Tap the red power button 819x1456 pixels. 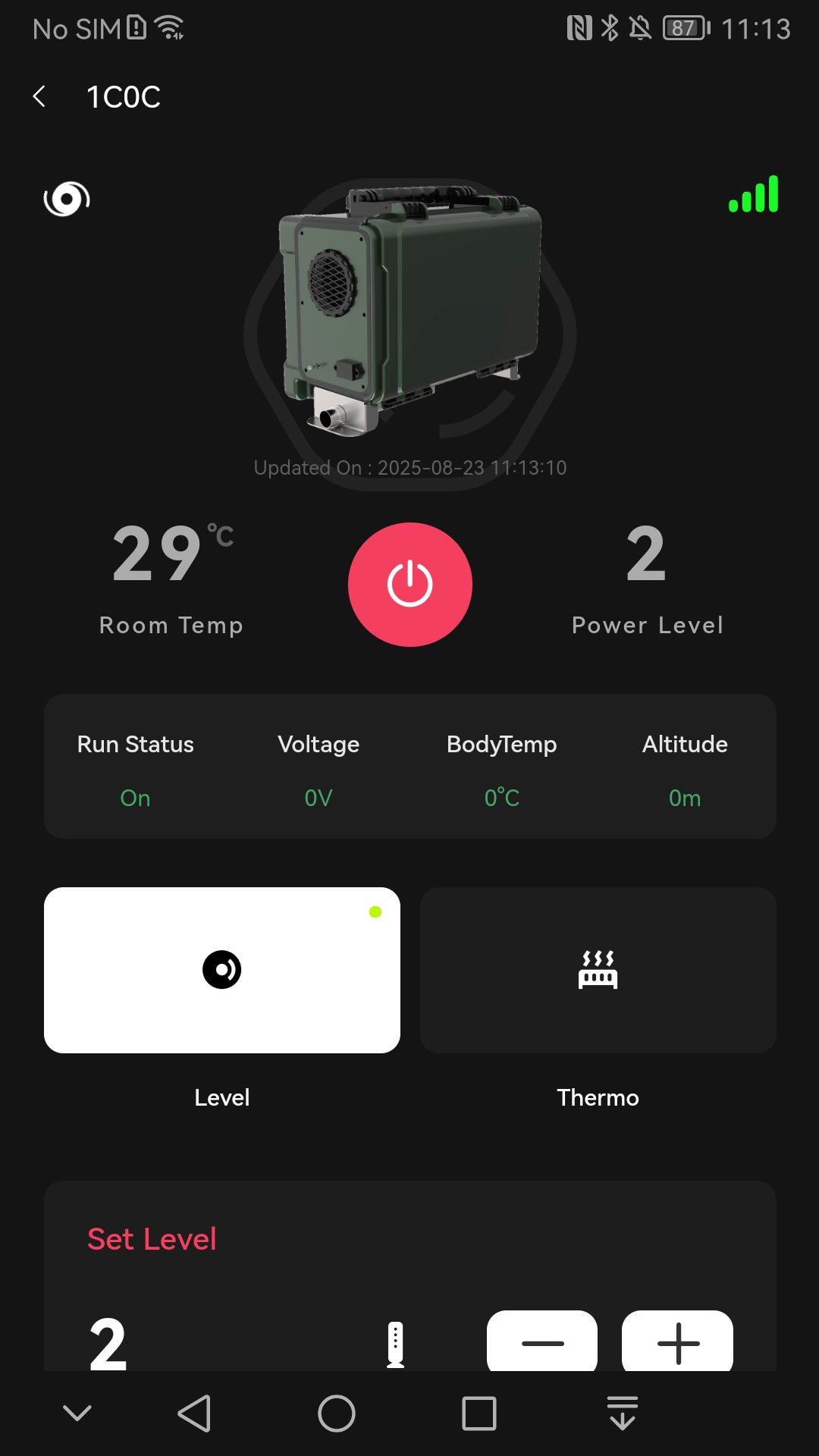(x=410, y=585)
